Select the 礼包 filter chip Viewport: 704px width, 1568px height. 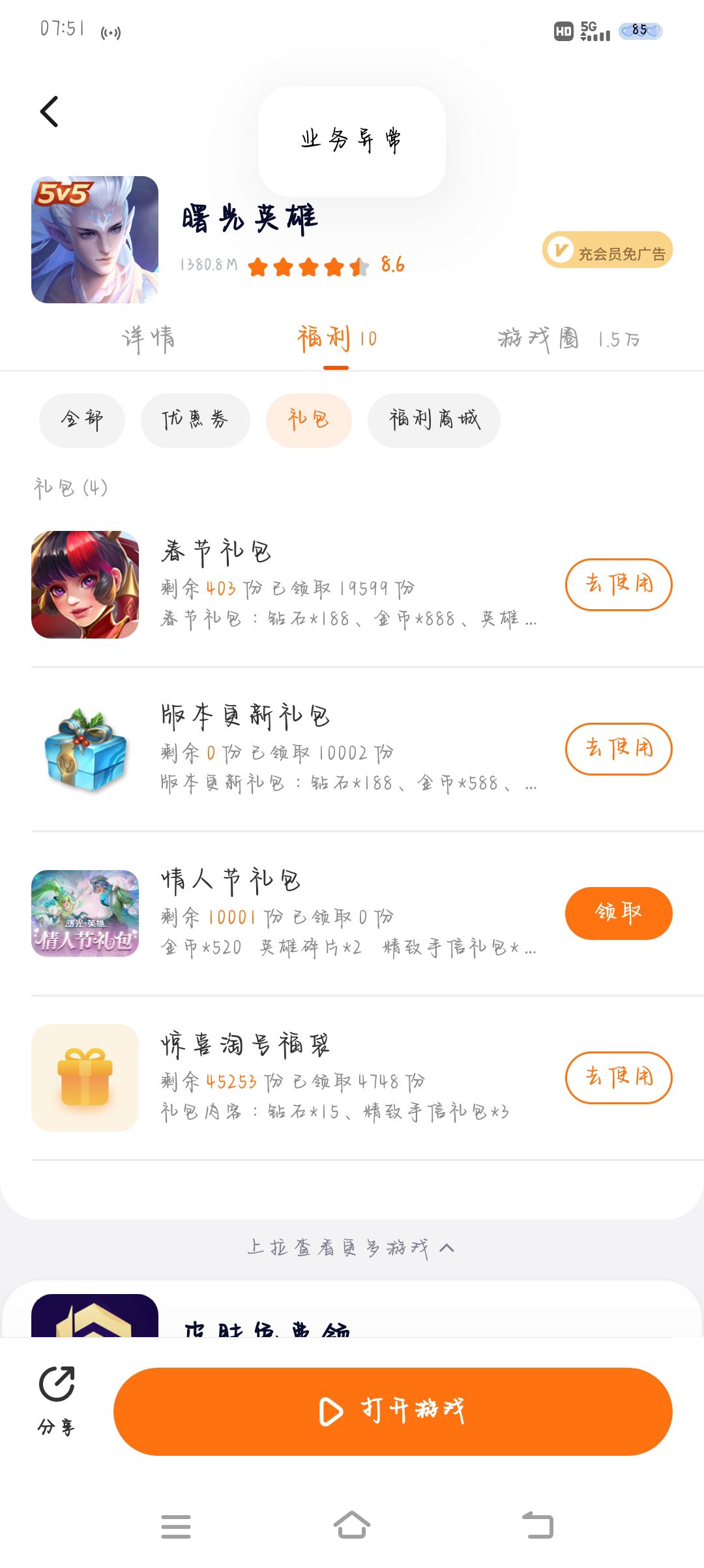[308, 420]
